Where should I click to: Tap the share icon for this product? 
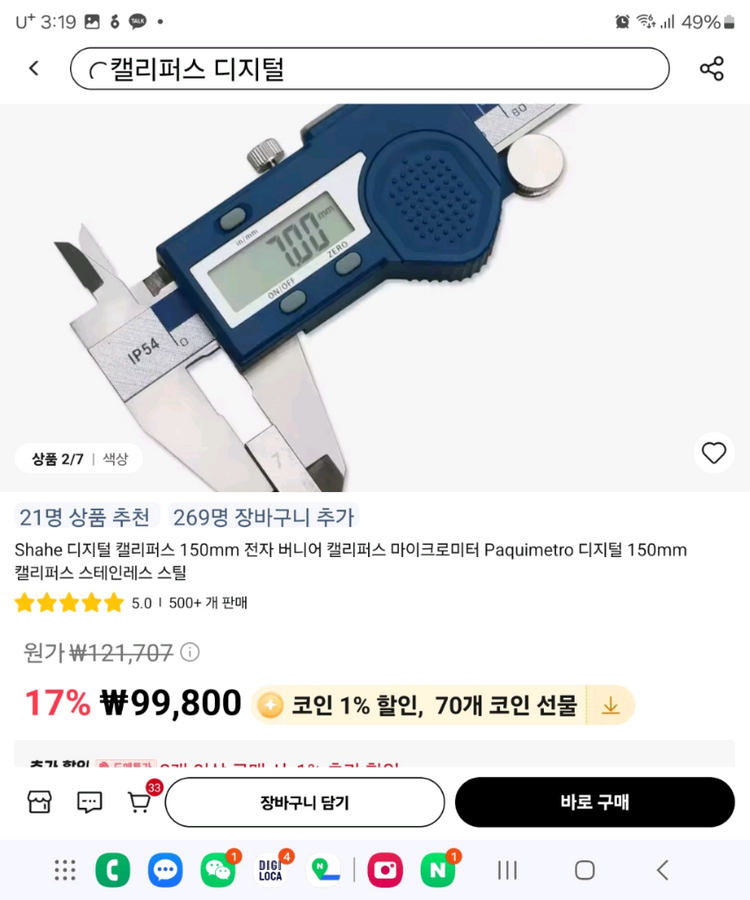click(x=712, y=68)
